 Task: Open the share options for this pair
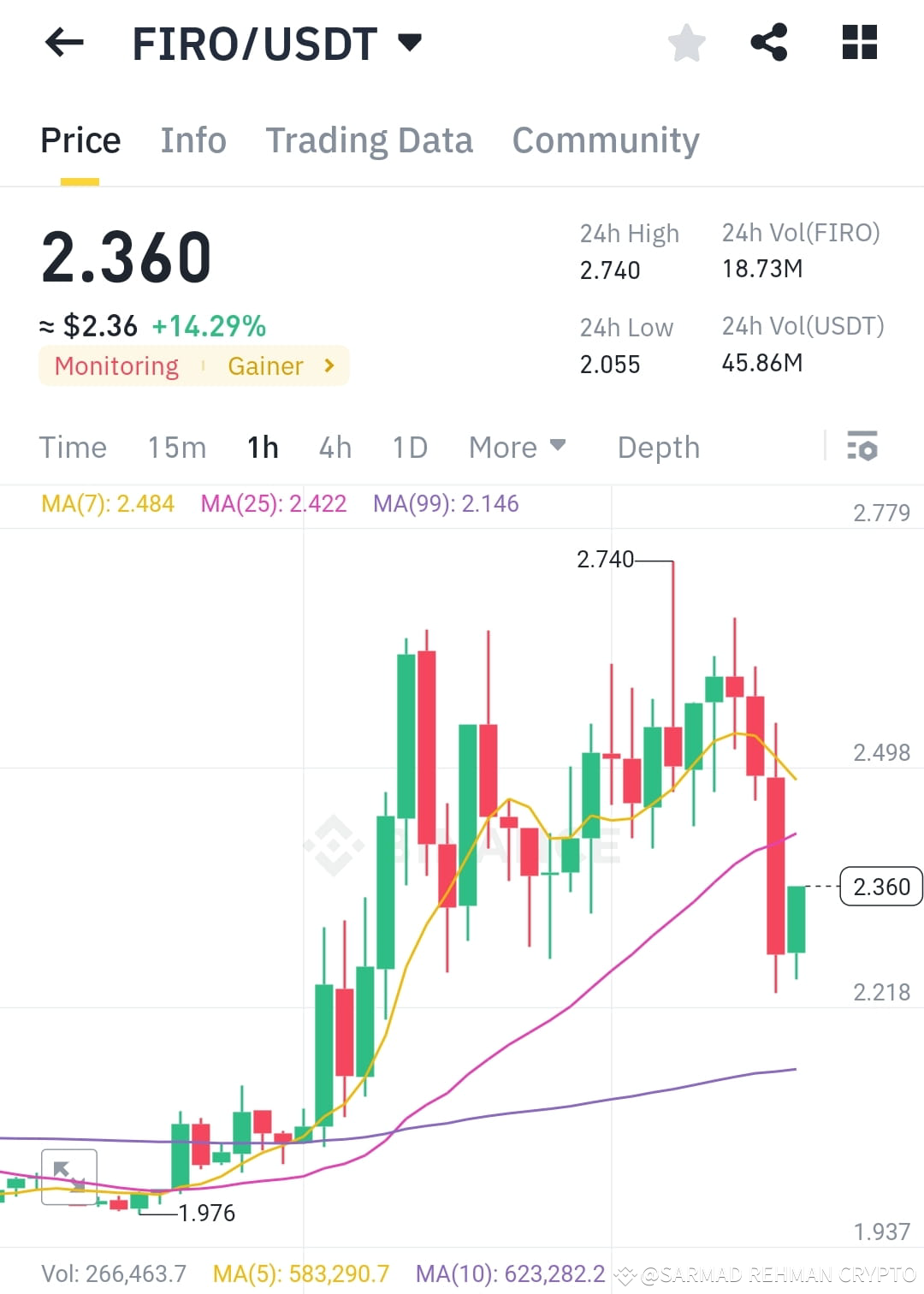769,43
